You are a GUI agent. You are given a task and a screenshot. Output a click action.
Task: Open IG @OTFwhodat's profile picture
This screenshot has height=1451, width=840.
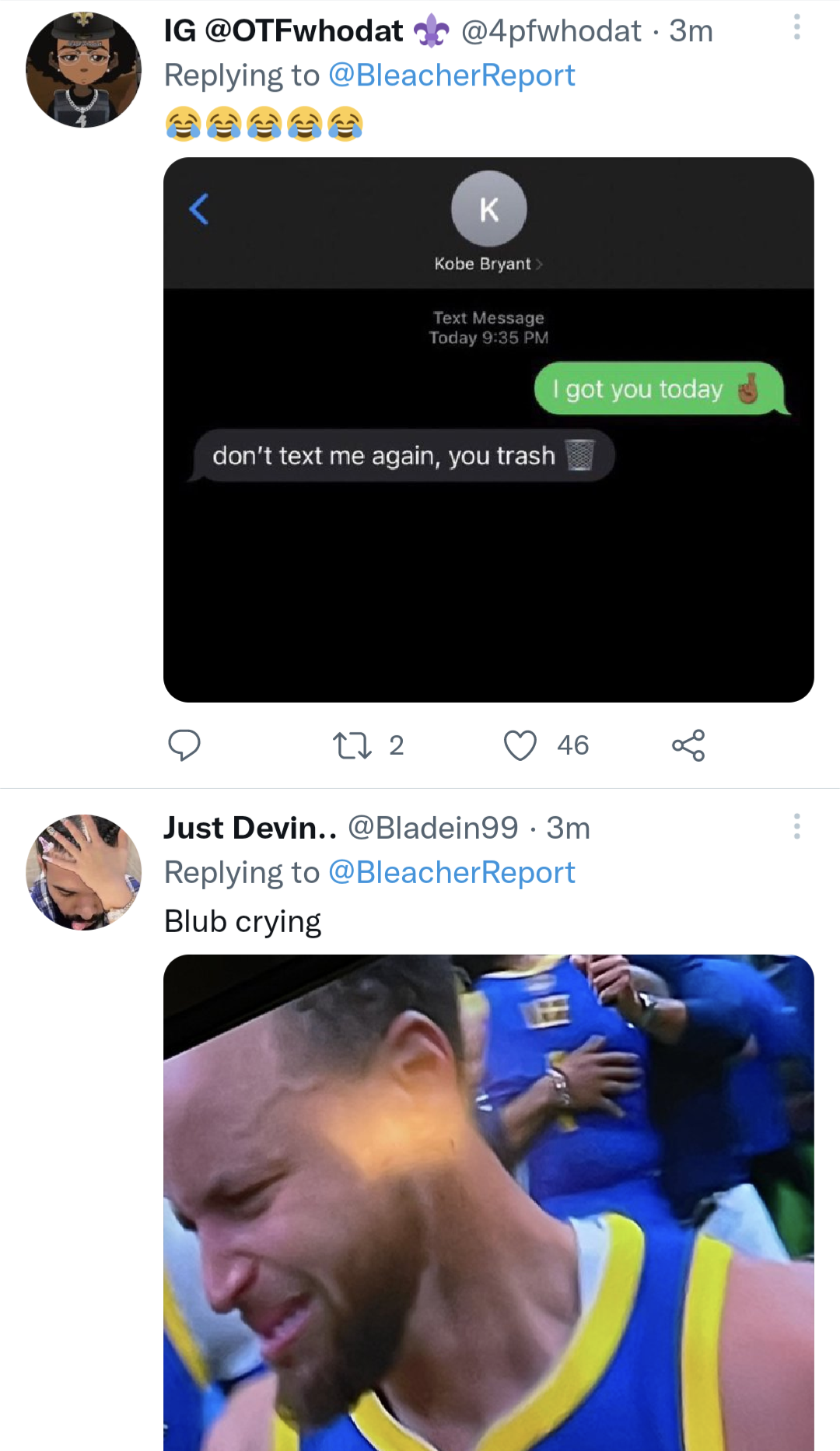[x=83, y=70]
